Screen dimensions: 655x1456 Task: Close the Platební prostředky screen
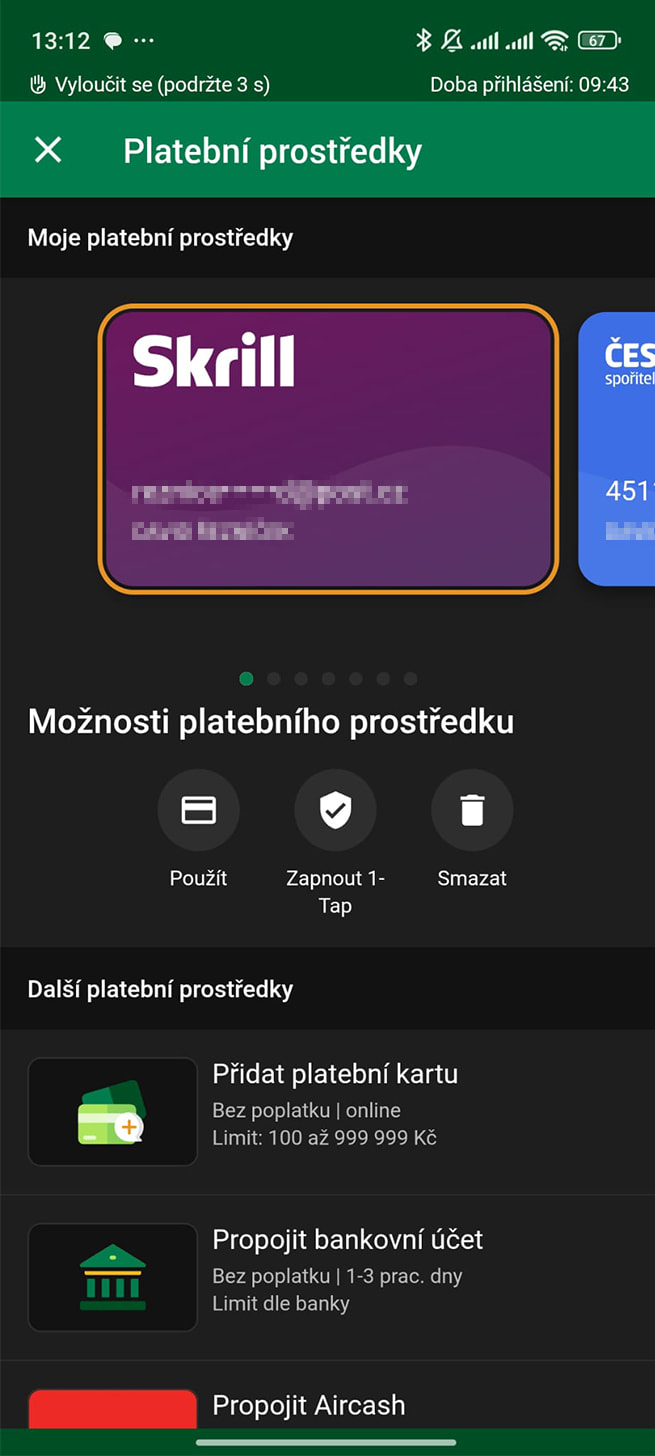[x=48, y=150]
